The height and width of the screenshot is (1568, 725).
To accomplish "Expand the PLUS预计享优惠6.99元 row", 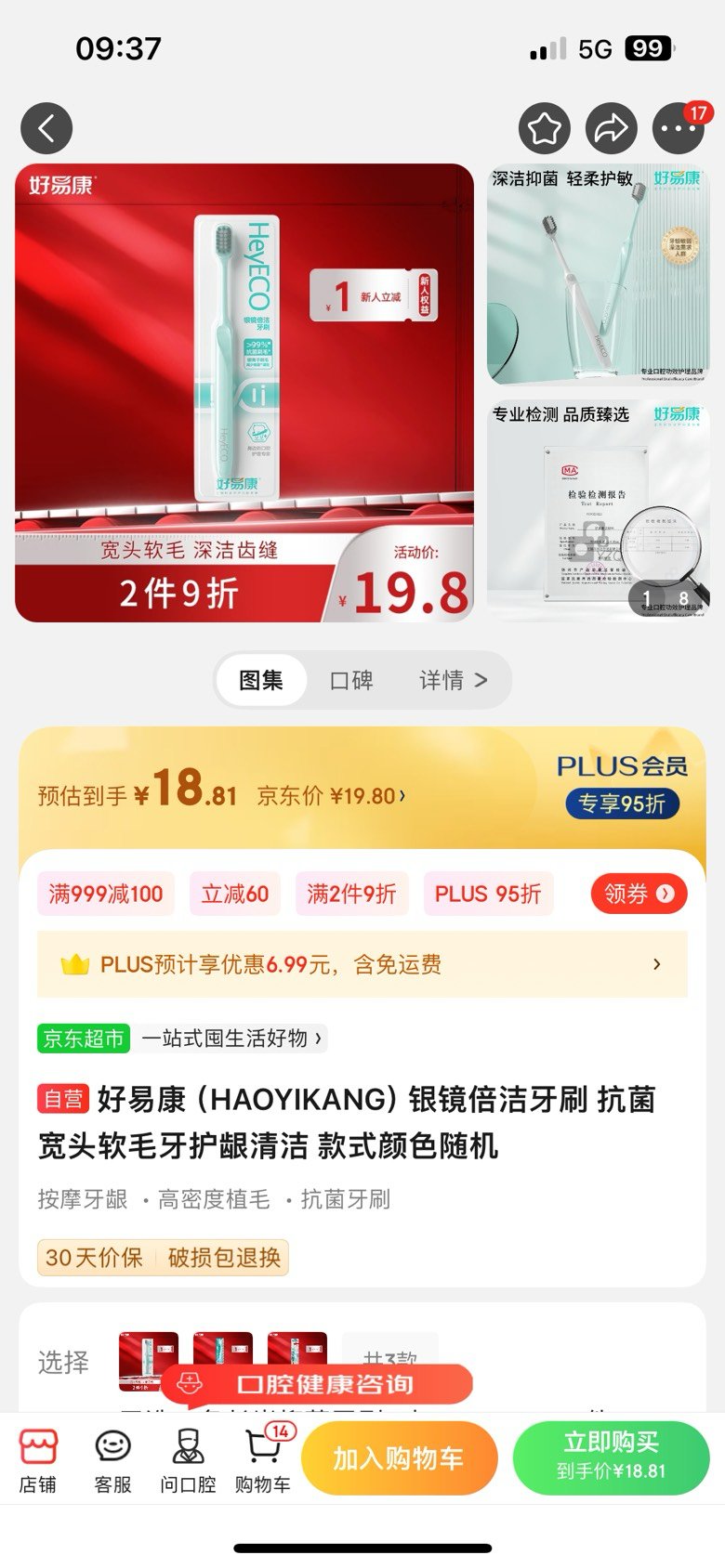I will (x=362, y=965).
